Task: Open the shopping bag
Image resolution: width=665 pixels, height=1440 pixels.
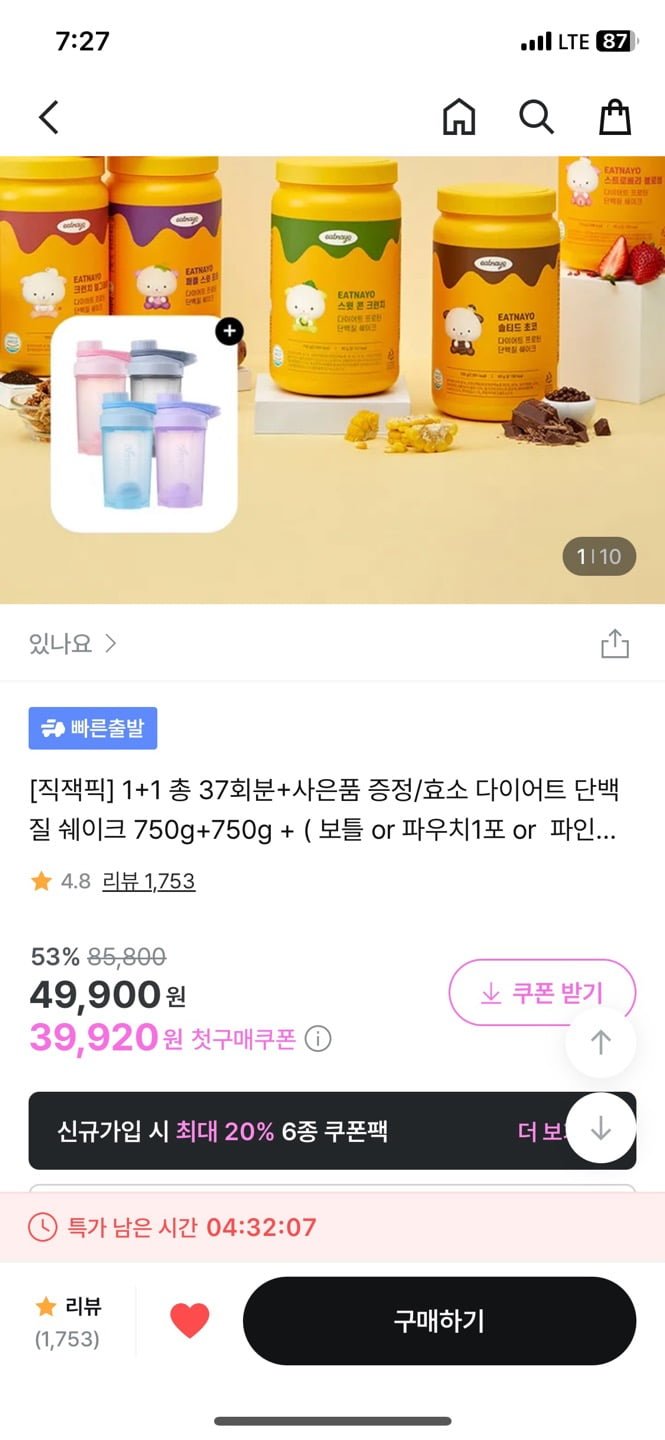Action: 614,118
